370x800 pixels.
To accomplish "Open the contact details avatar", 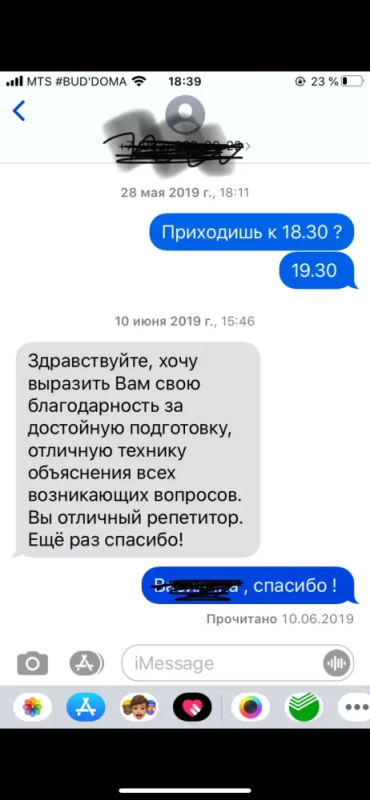I will [x=185, y=115].
